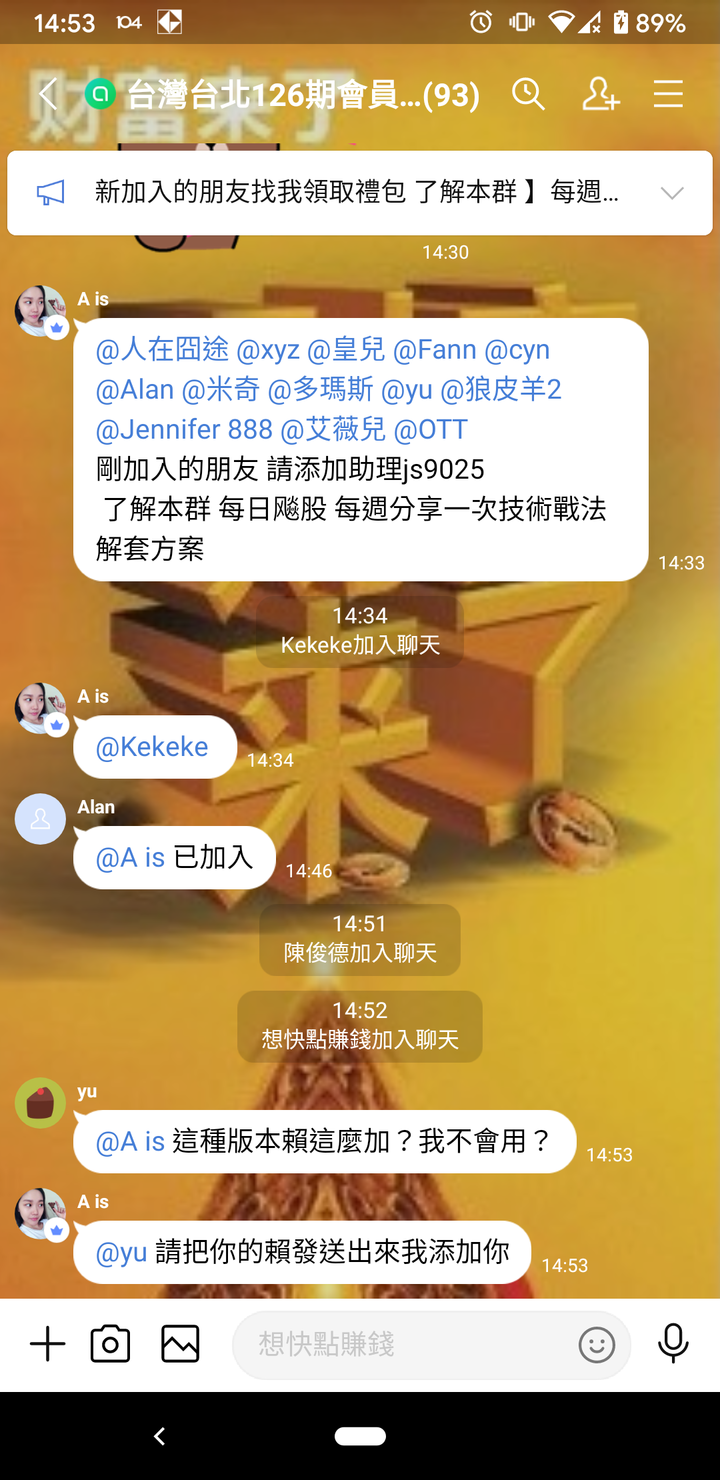720x1480 pixels.
Task: View yu's profile avatar
Action: click(x=40, y=1104)
